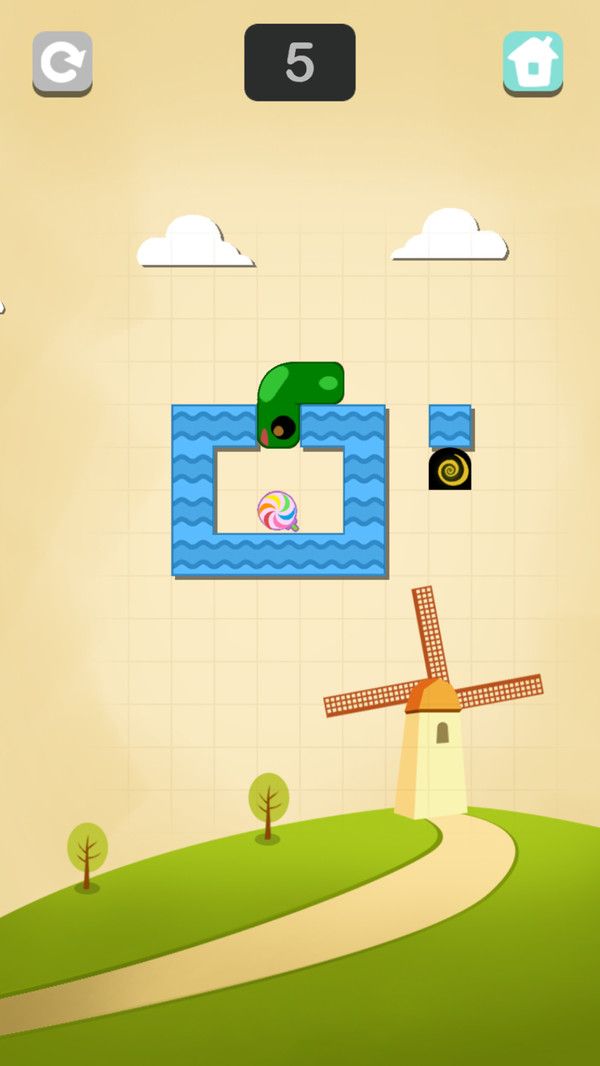
Task: Restart the current level
Action: coord(62,63)
